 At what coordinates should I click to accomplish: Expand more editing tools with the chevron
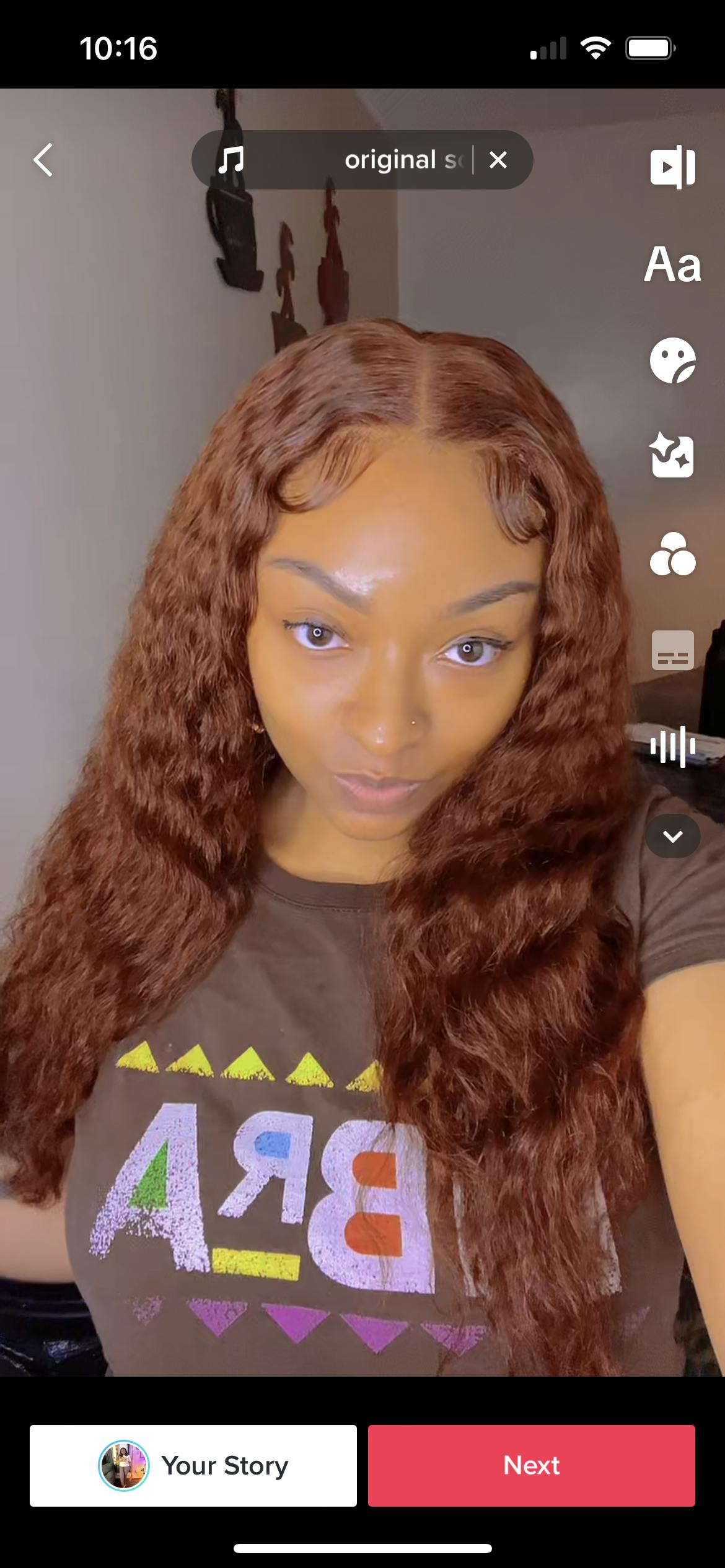tap(673, 837)
